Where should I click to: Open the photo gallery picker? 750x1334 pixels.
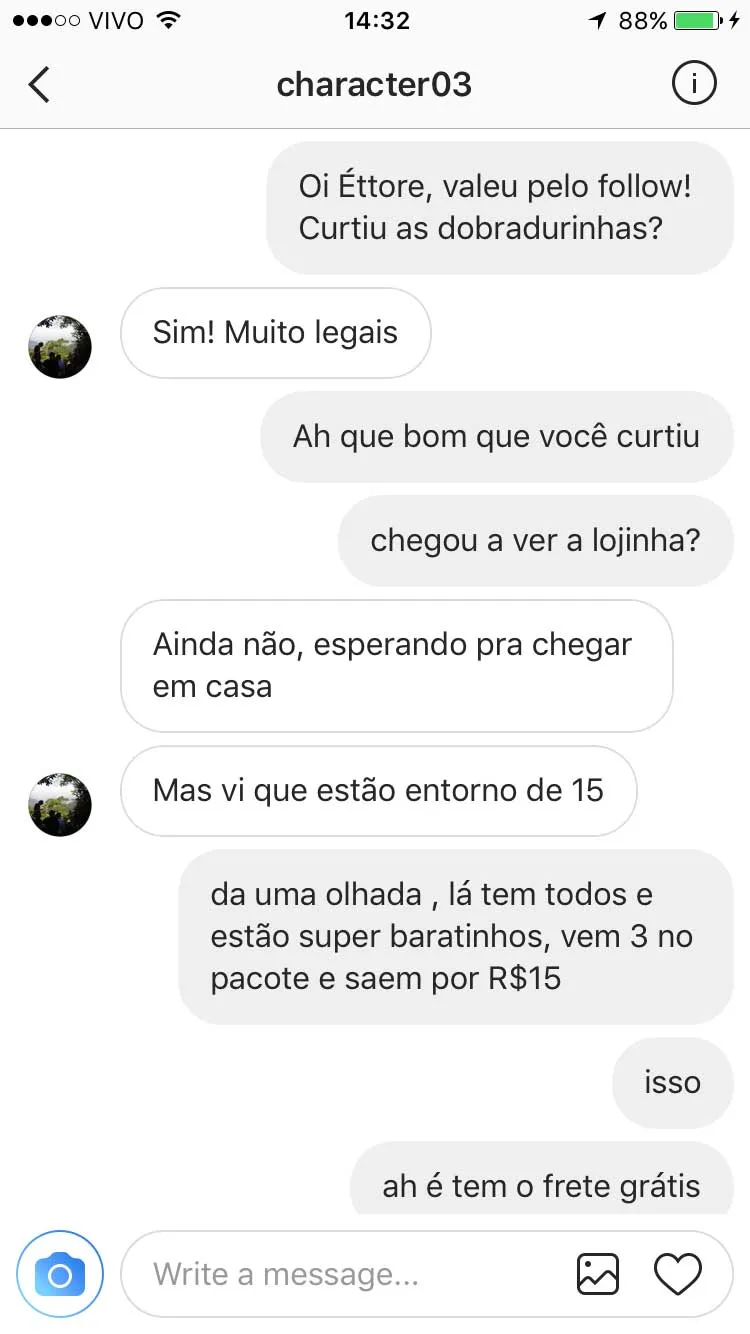(598, 1273)
